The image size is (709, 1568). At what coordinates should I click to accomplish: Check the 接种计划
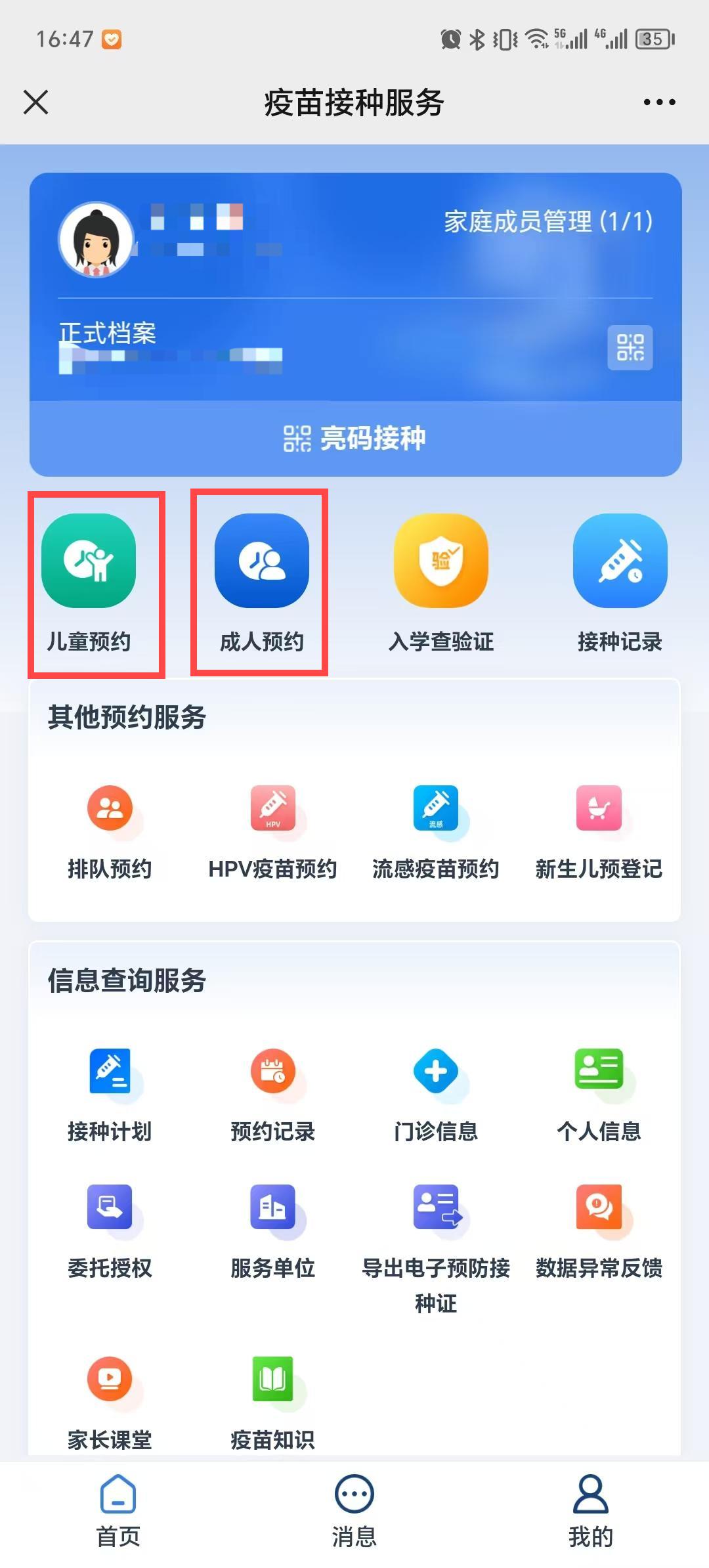[x=110, y=1093]
